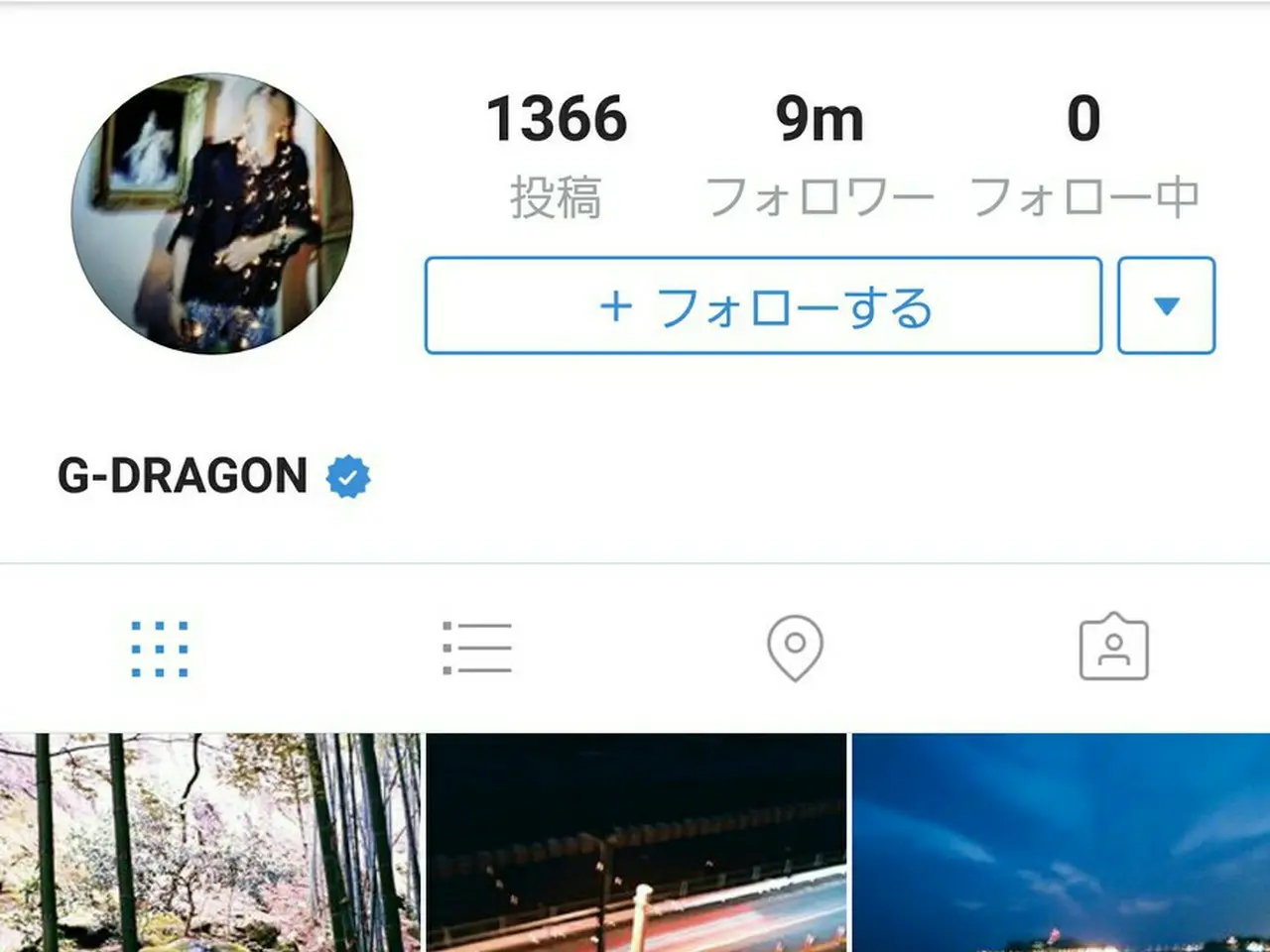Screen dimensions: 1270x952
Task: Expand the suggested accounts dropdown arrow
Action: point(1166,305)
